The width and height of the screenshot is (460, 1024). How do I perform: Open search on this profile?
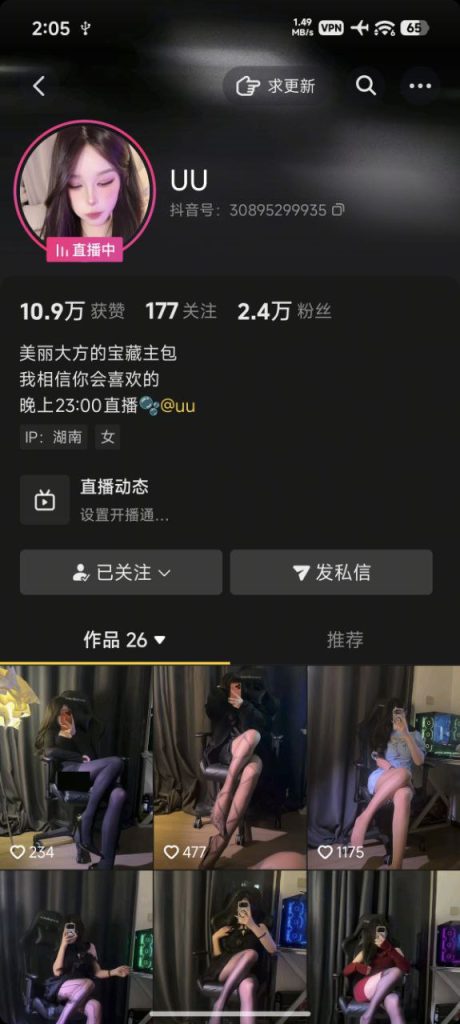[x=366, y=86]
